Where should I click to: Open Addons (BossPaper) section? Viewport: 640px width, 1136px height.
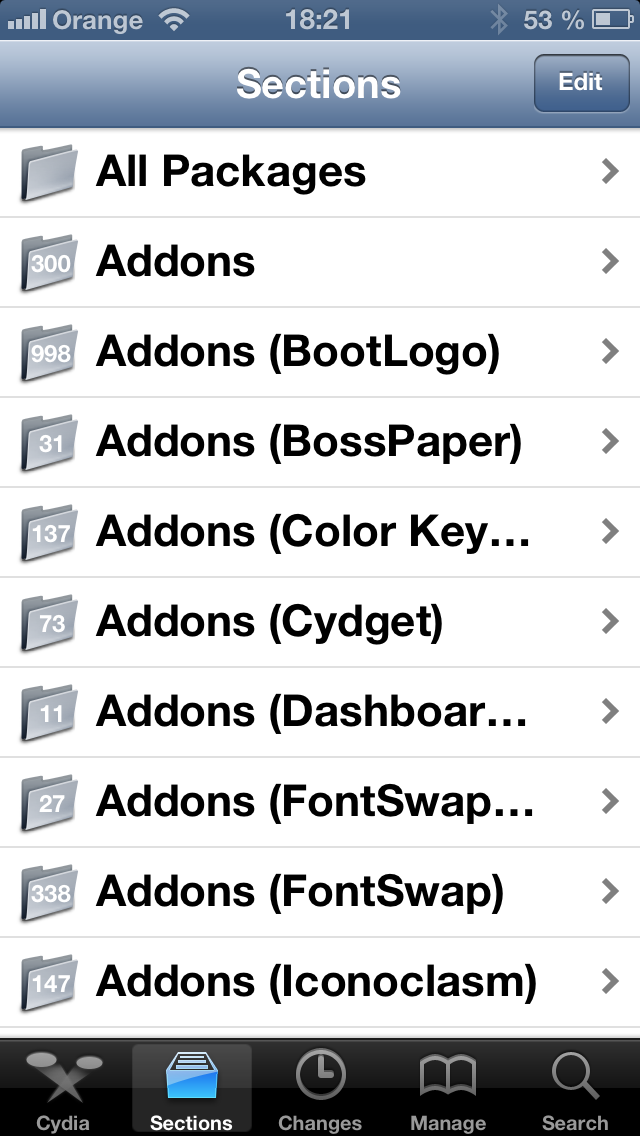(320, 442)
